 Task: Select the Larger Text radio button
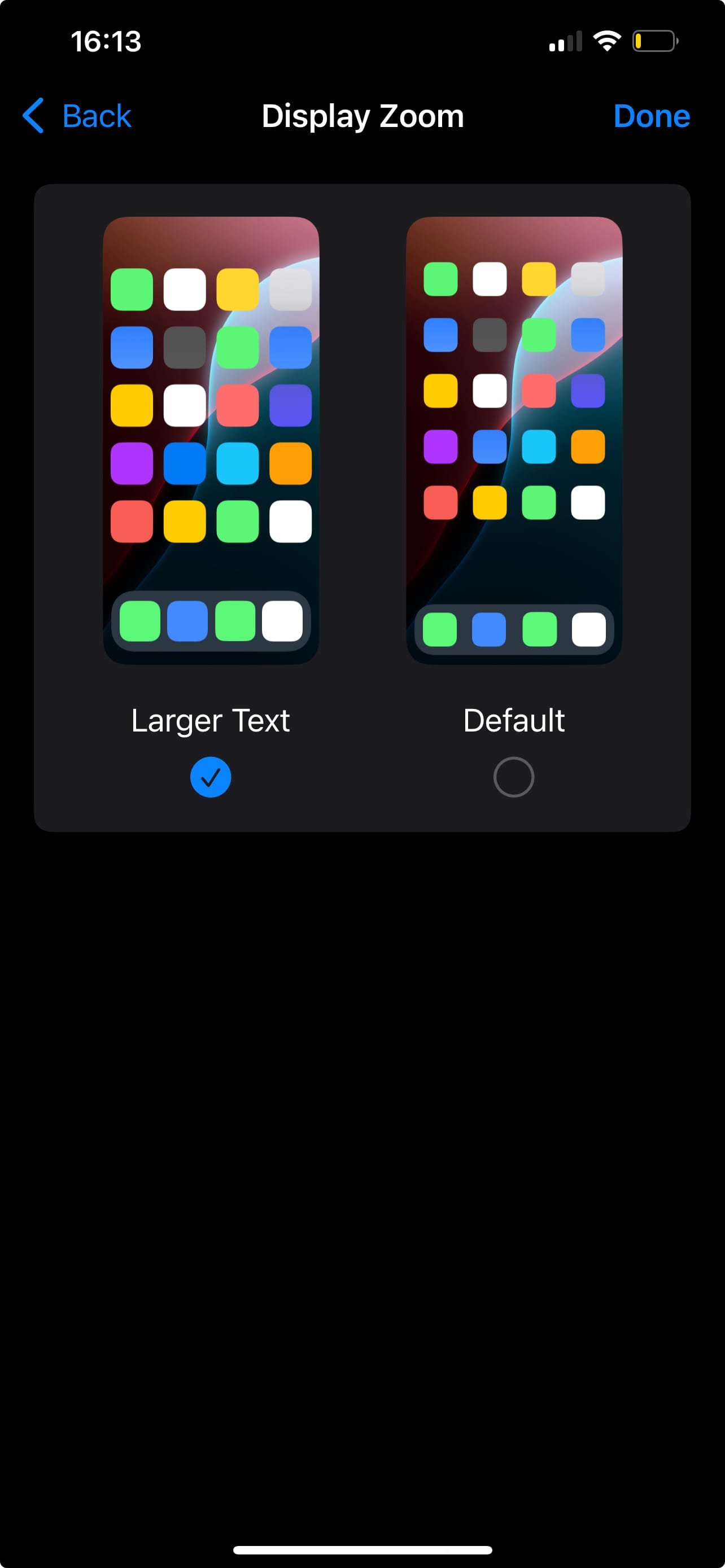coord(211,777)
